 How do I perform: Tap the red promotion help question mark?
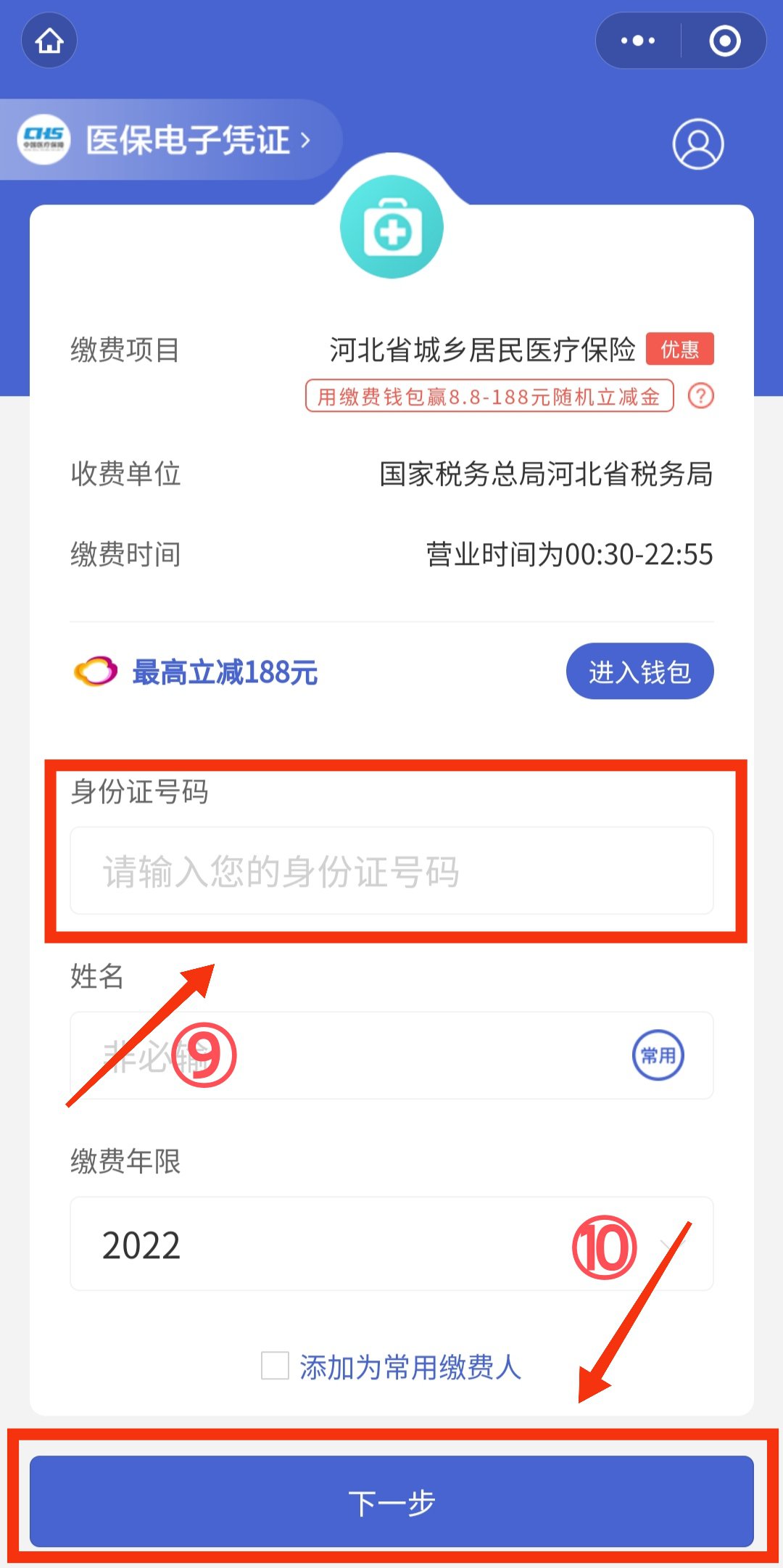tap(700, 396)
